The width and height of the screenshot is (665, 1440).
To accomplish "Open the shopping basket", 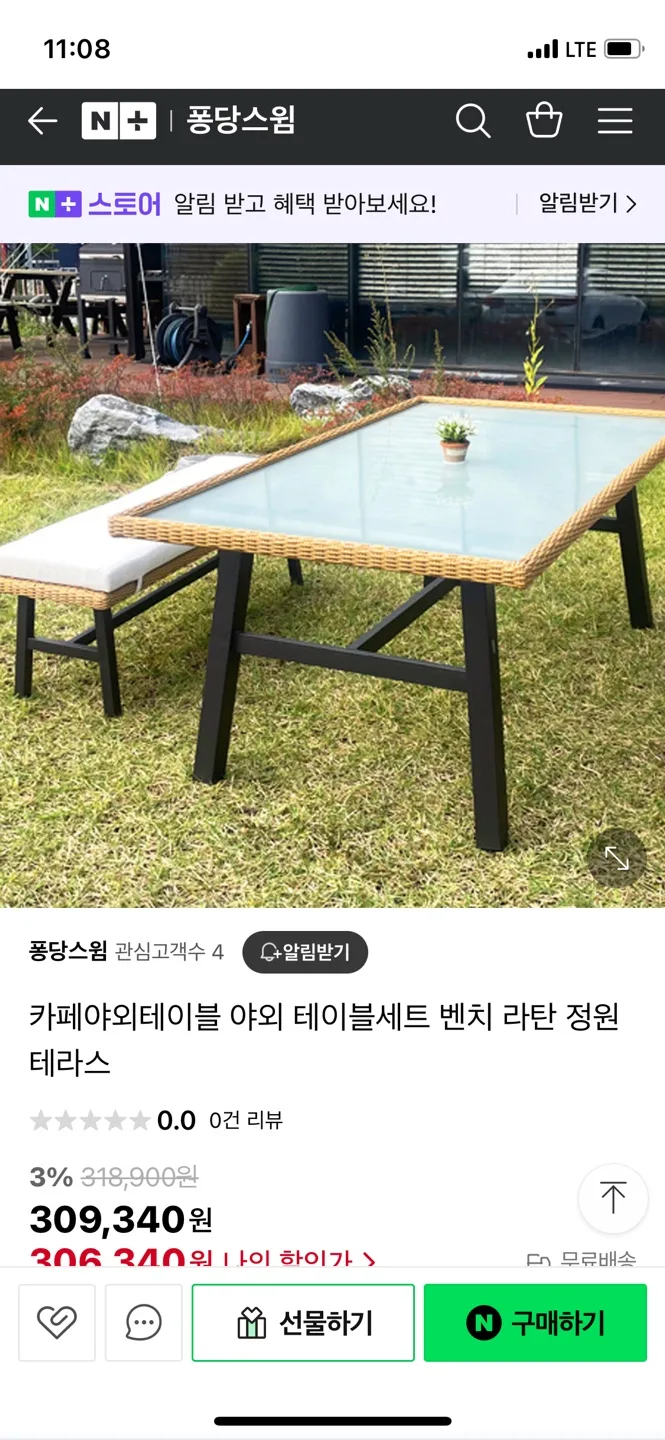I will 544,122.
